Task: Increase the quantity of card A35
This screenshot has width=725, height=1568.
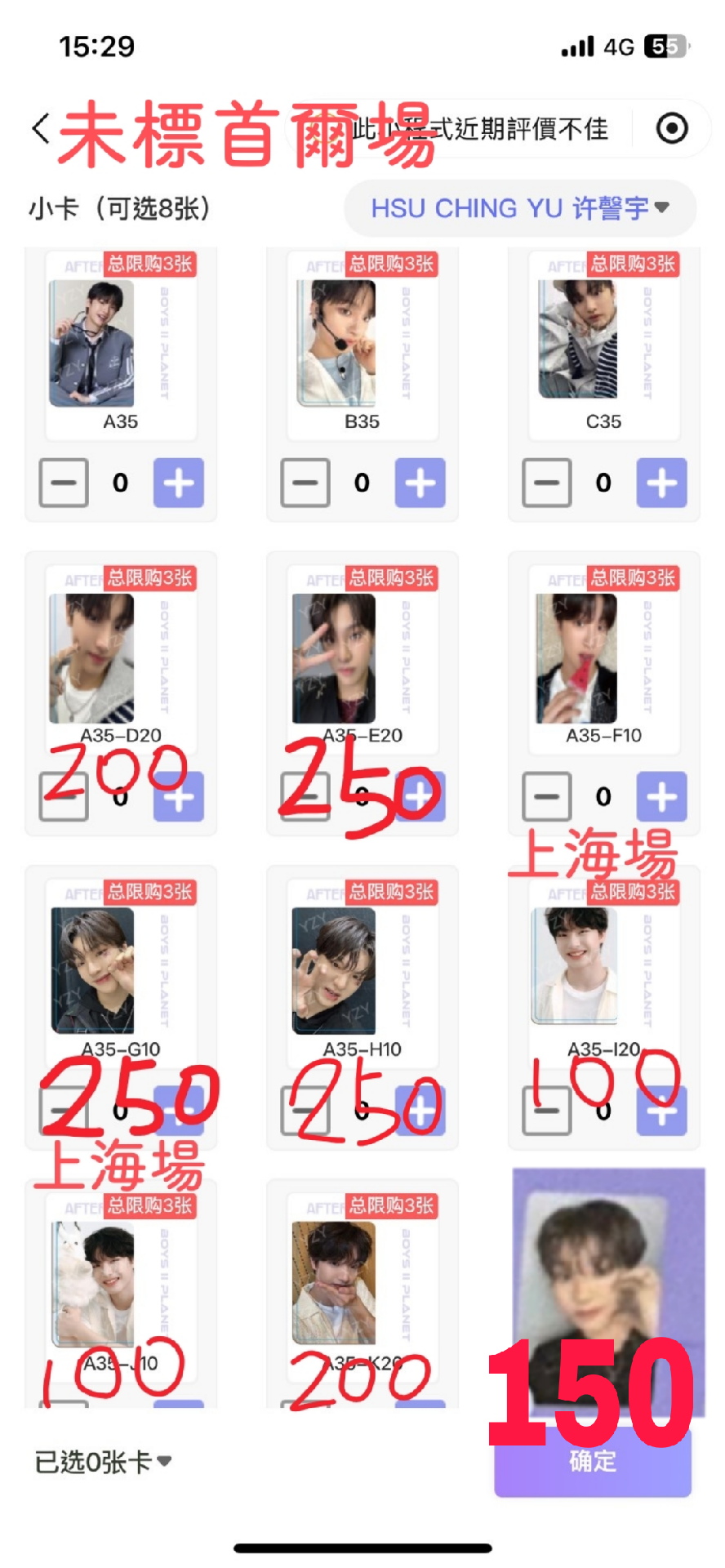Action: [x=178, y=483]
